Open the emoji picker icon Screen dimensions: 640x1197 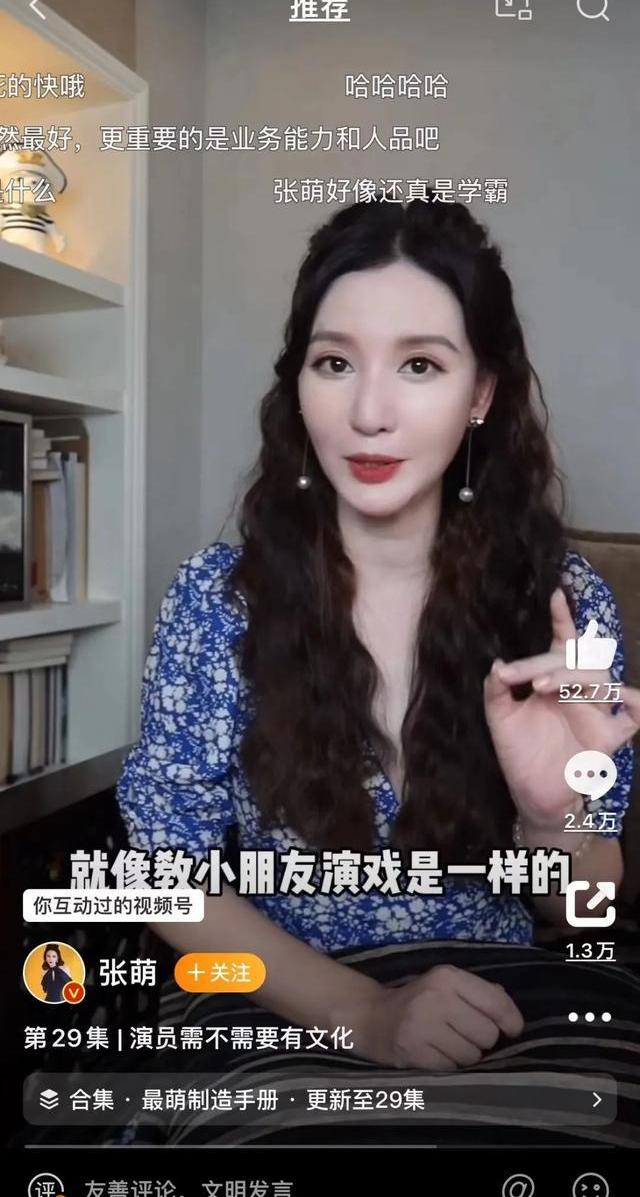tap(590, 1187)
